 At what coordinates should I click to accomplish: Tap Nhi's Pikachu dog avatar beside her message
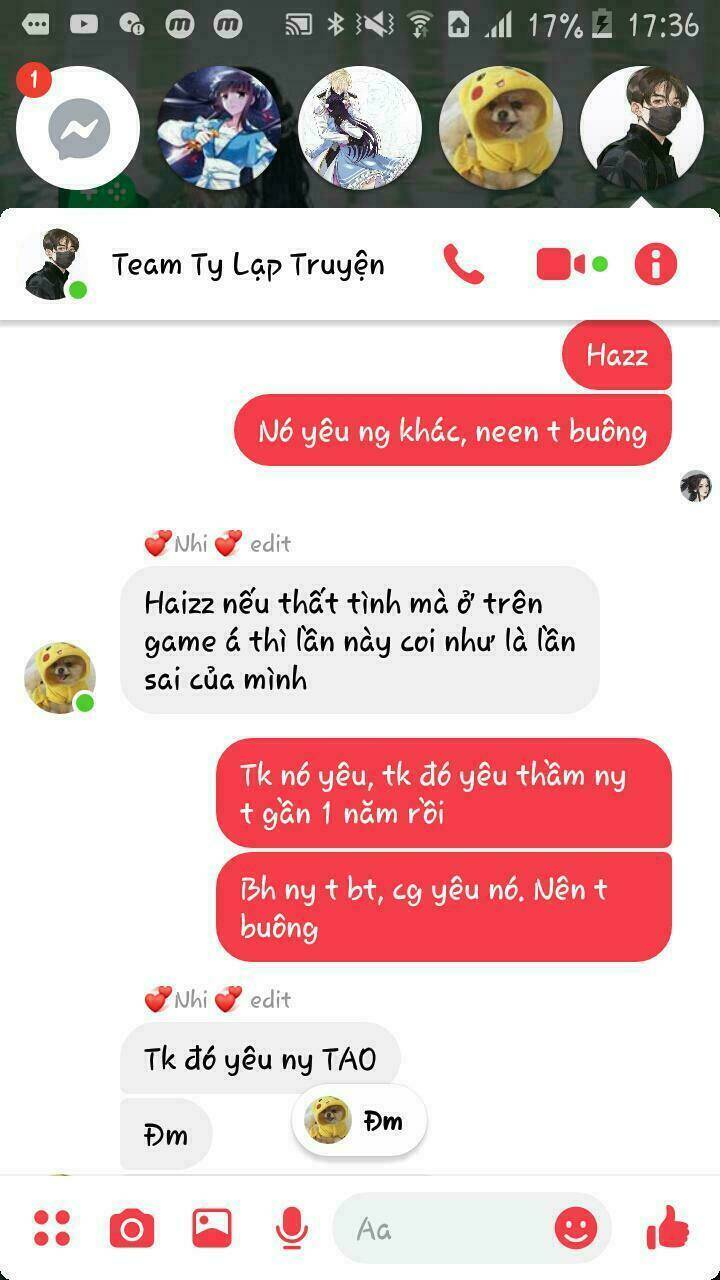[x=59, y=678]
